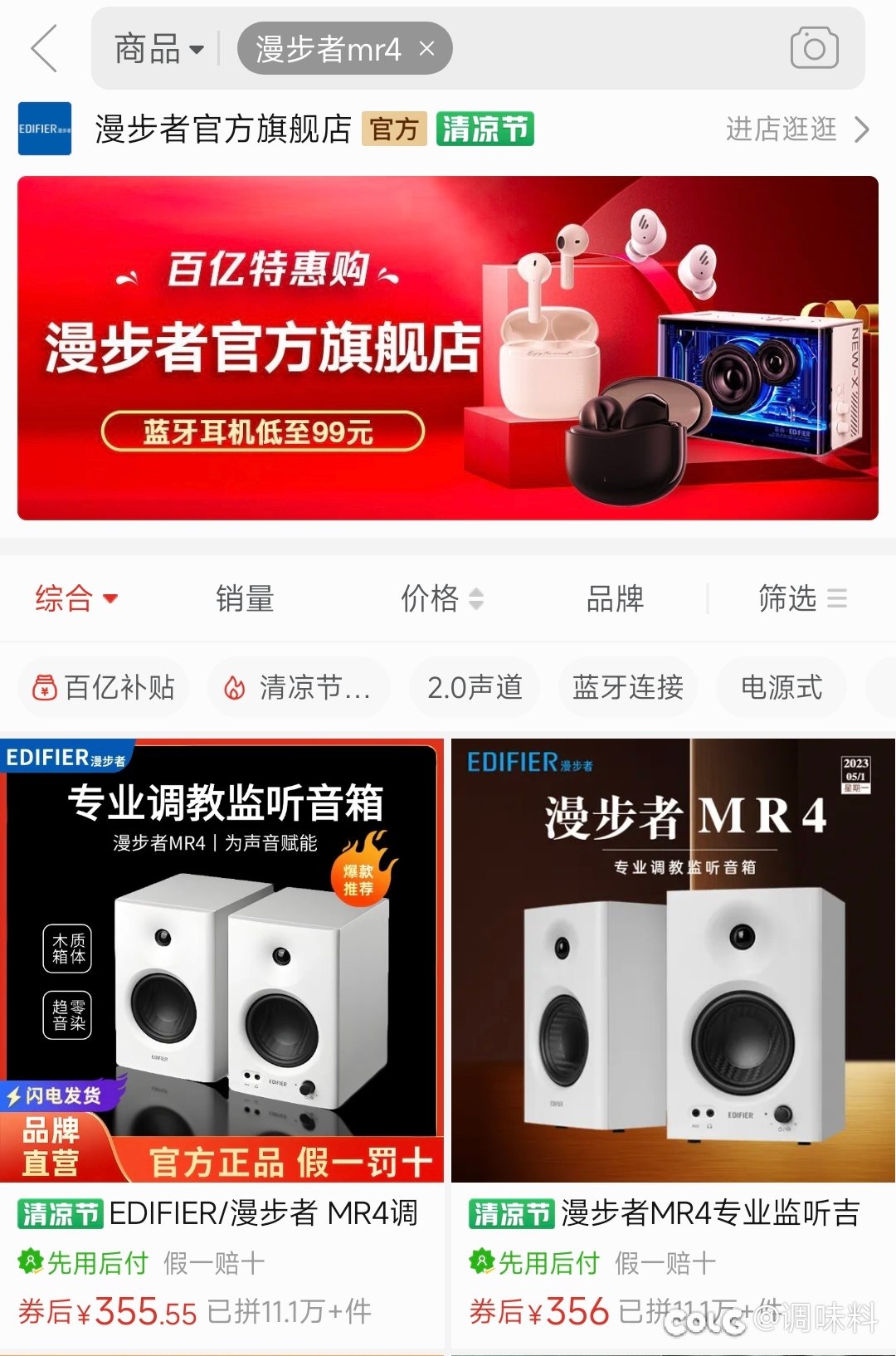Image resolution: width=896 pixels, height=1356 pixels.
Task: Filter by 电源式
Action: tap(782, 687)
